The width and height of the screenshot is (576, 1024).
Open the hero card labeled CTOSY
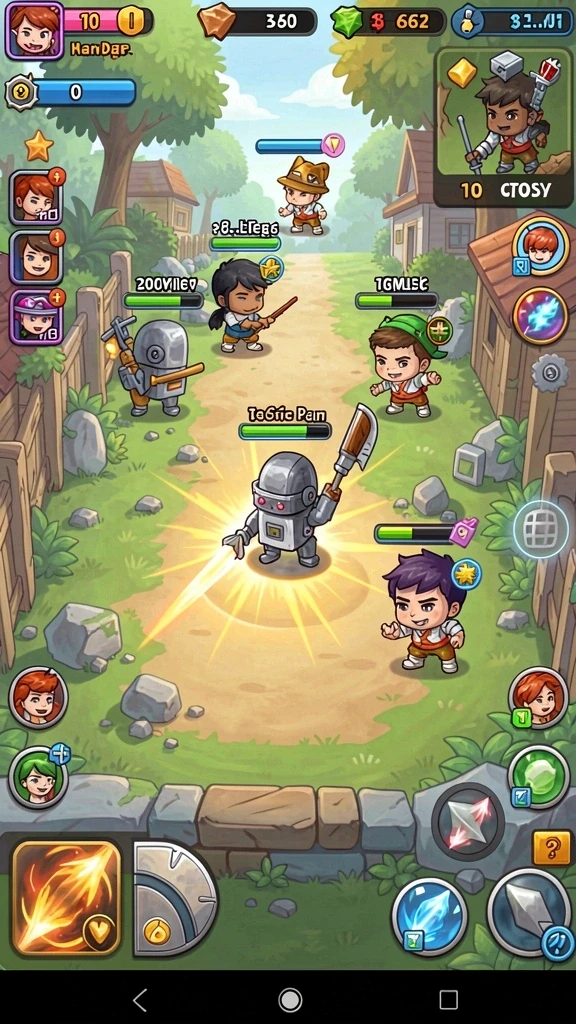pos(504,127)
